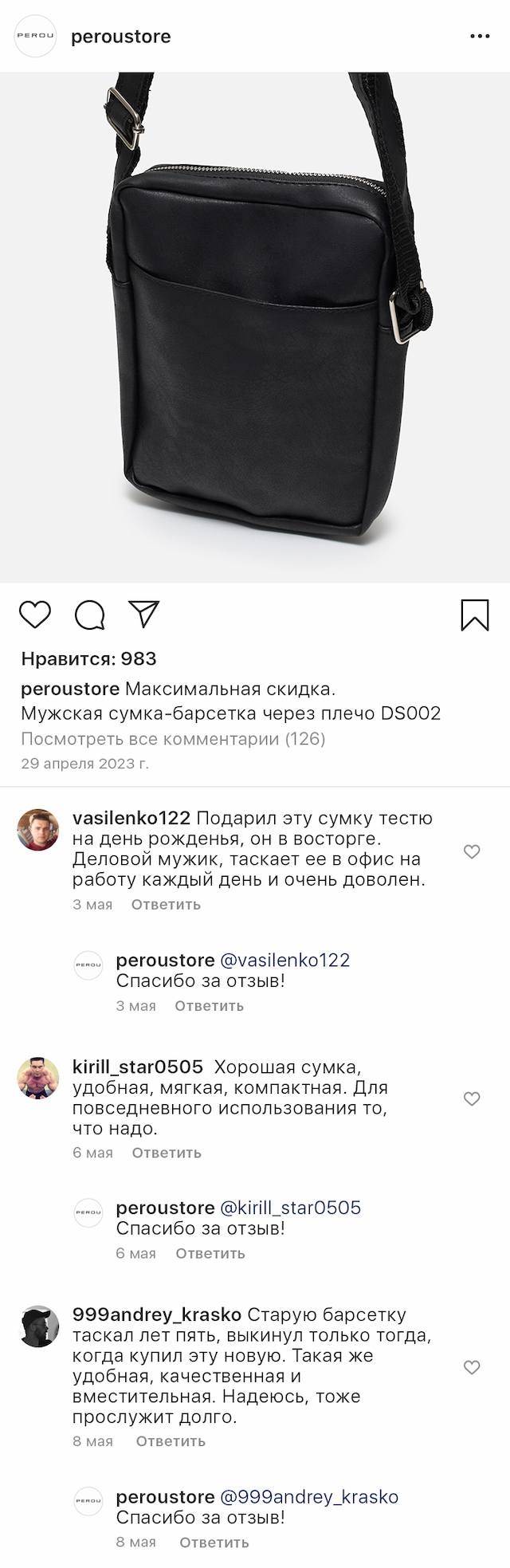Open the comment bubble icon

(x=90, y=615)
